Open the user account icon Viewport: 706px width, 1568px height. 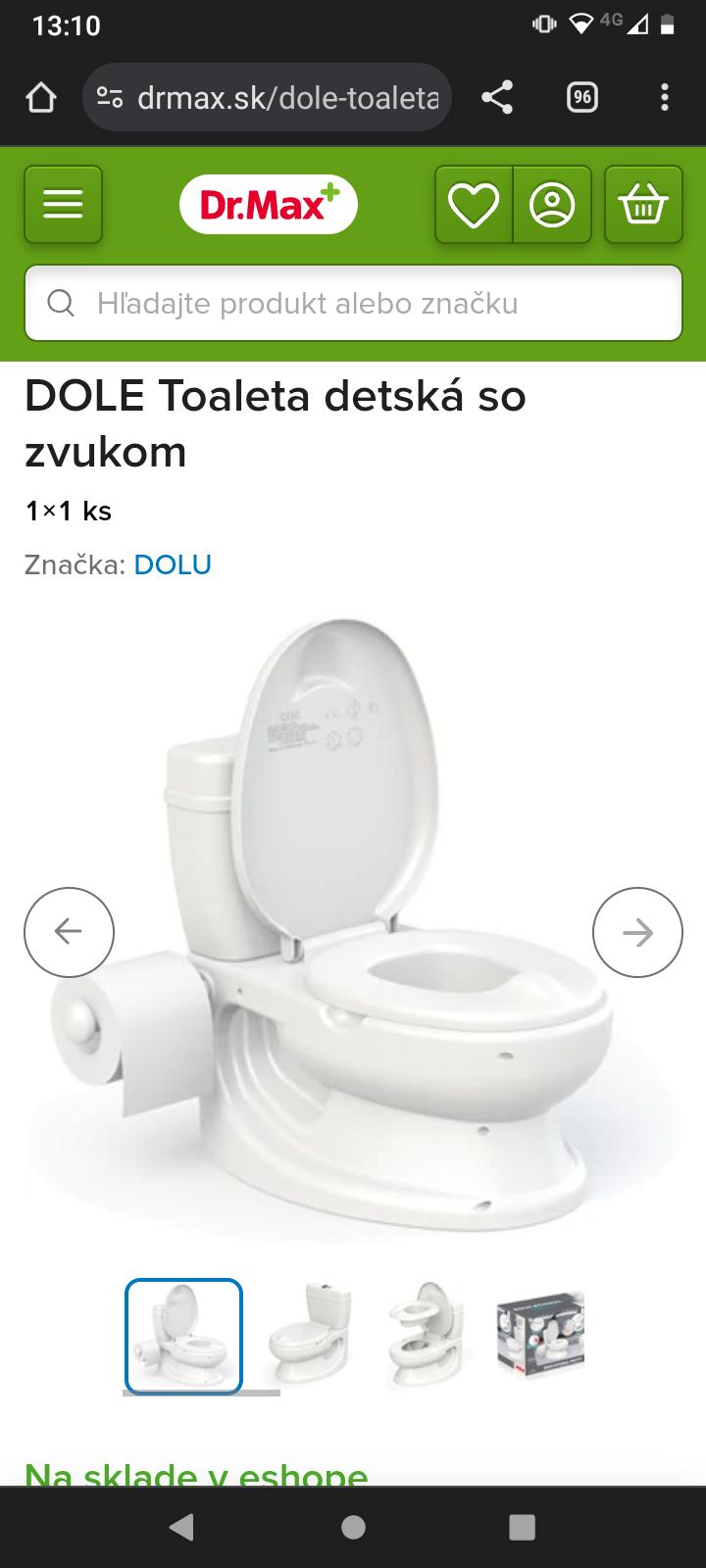(552, 204)
